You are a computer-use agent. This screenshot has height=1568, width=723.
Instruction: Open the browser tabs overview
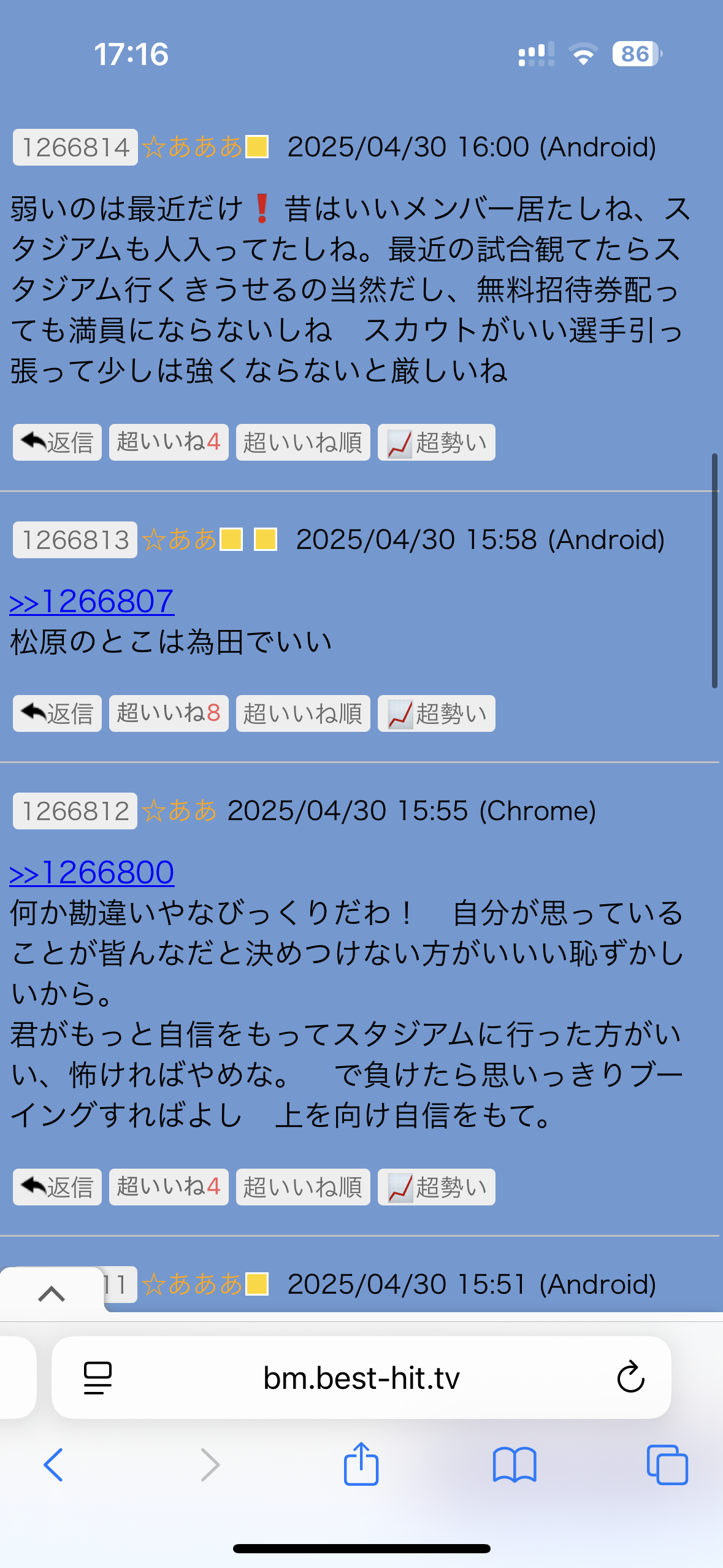click(667, 1465)
